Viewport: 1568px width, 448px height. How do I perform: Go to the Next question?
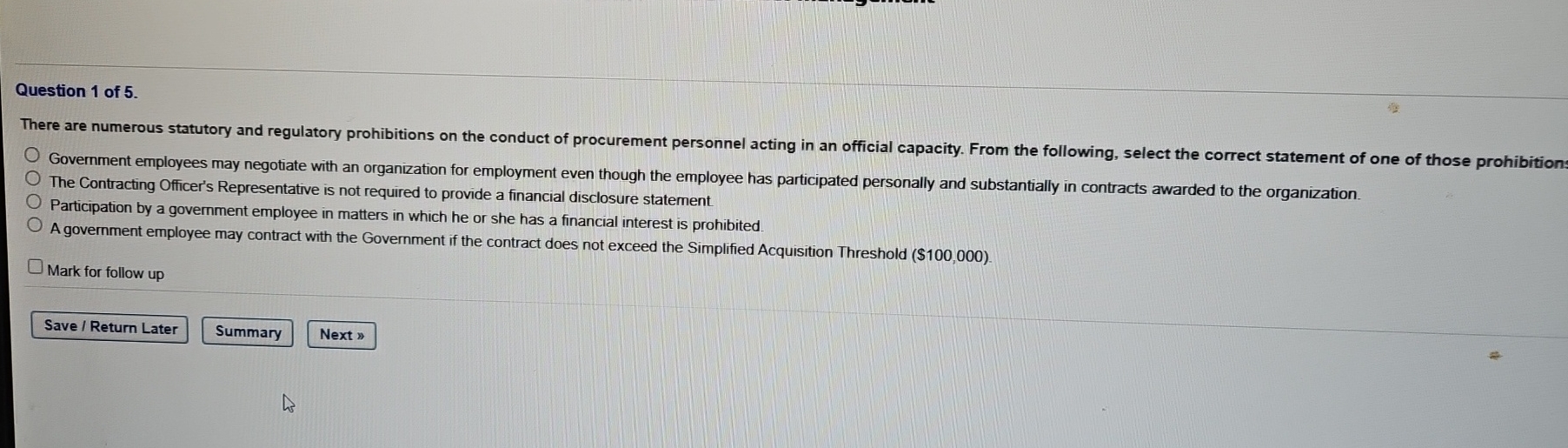[x=342, y=335]
